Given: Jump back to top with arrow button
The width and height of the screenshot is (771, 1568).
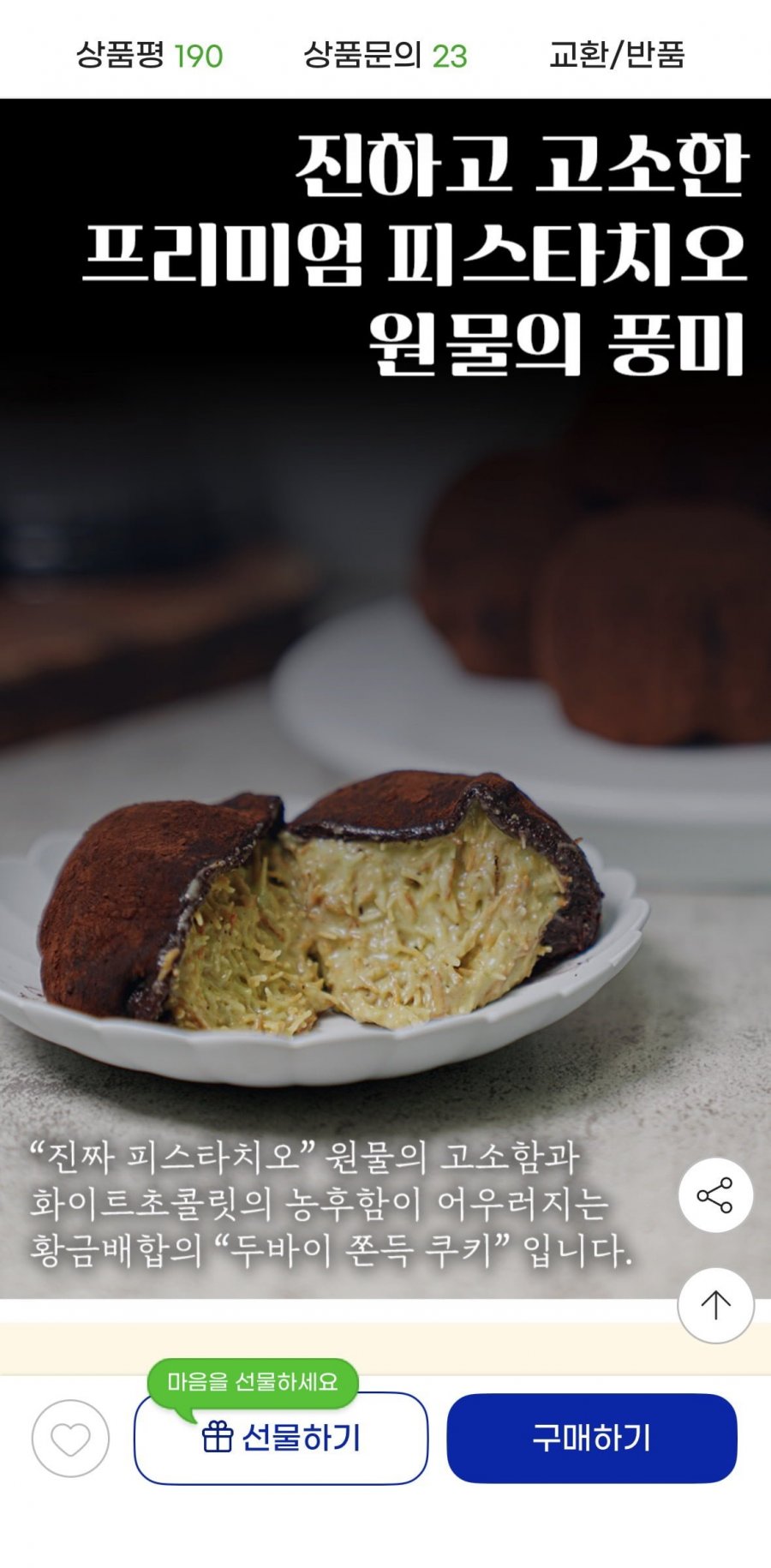Looking at the screenshot, I should pyautogui.click(x=715, y=1305).
